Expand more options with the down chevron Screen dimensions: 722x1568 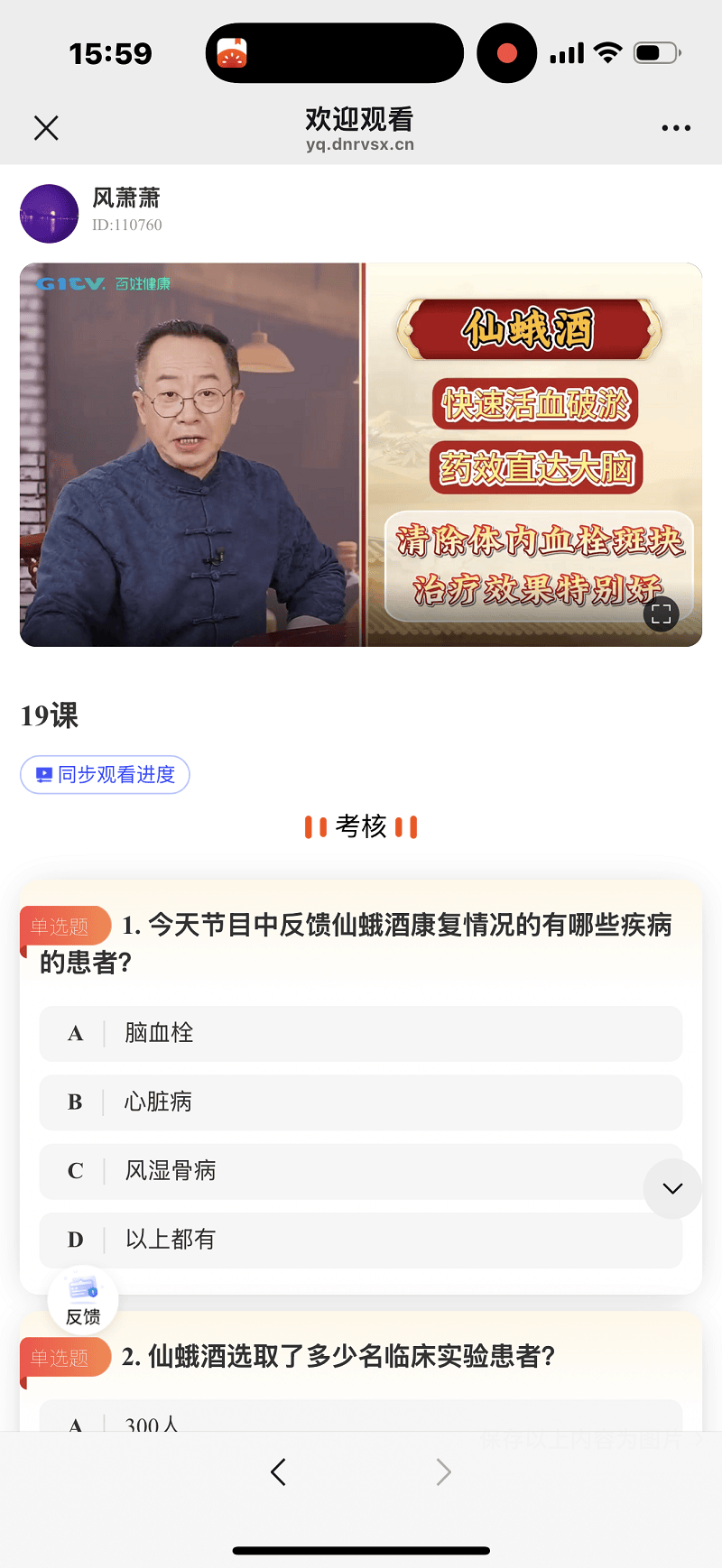[x=672, y=1189]
